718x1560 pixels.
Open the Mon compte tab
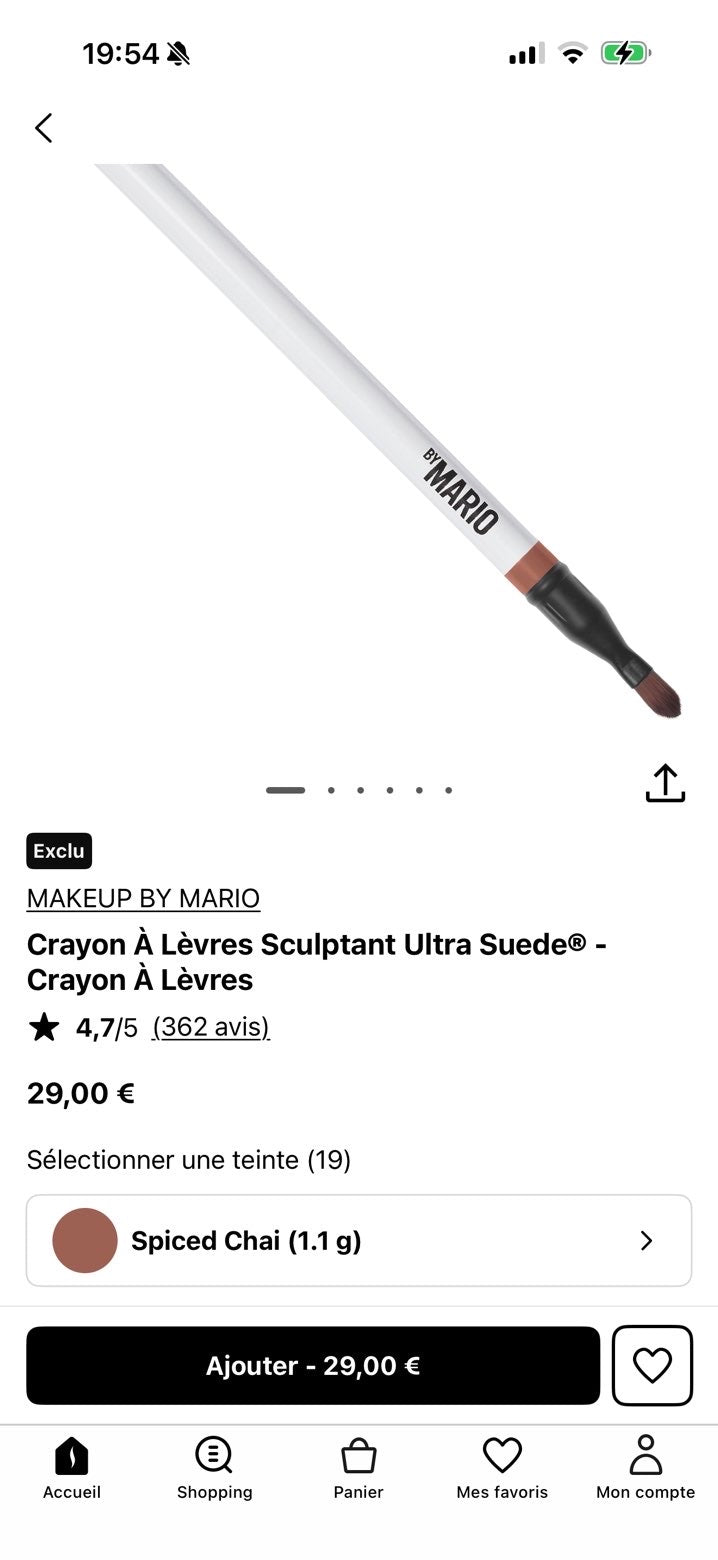pyautogui.click(x=646, y=1469)
